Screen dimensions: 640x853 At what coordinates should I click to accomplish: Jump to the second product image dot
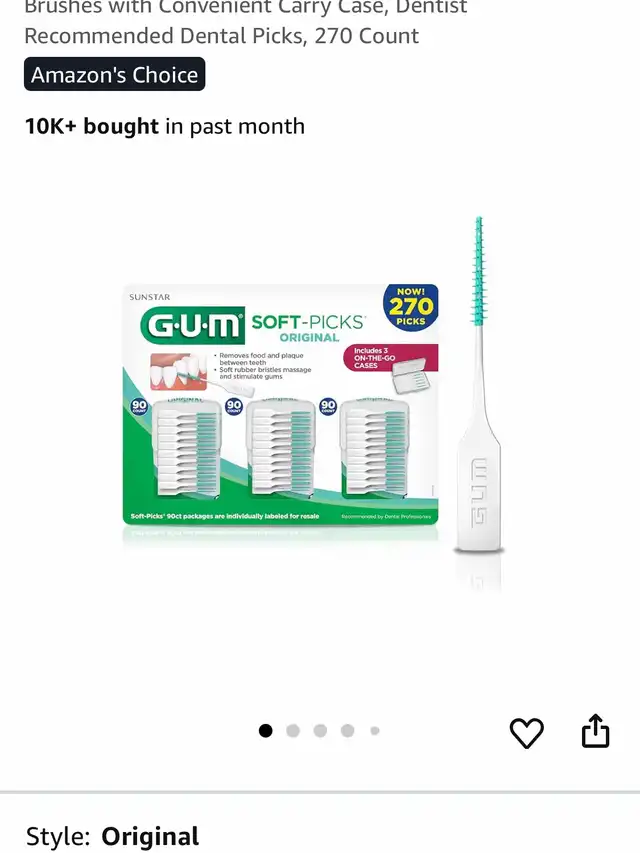[293, 731]
